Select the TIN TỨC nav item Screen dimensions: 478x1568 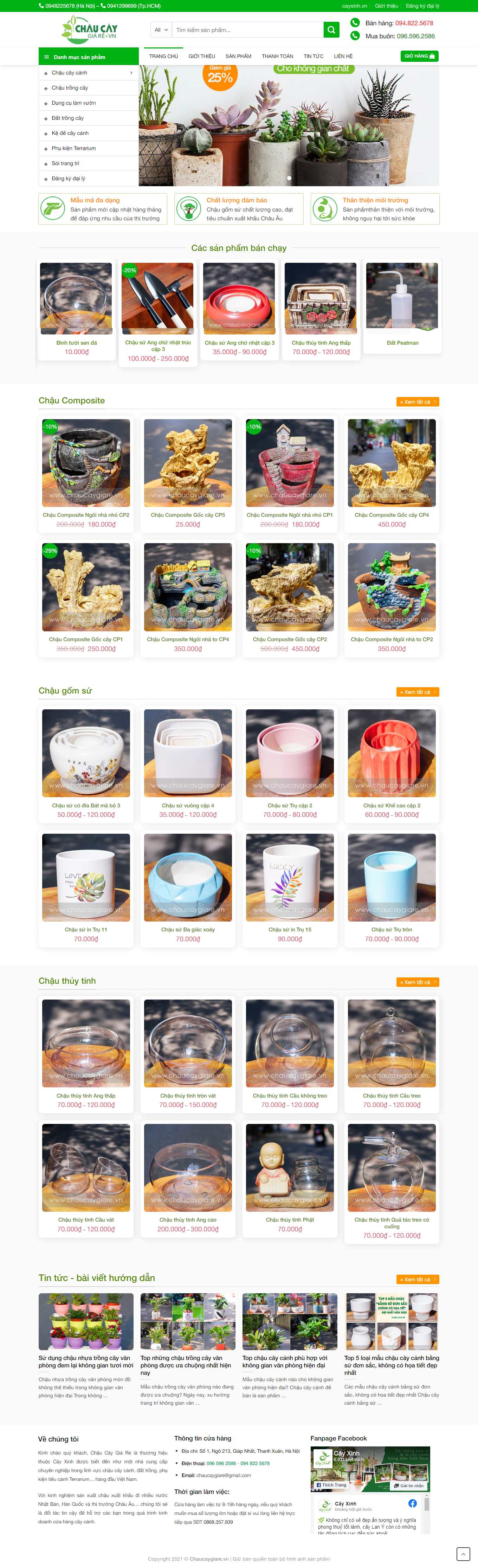pos(314,56)
